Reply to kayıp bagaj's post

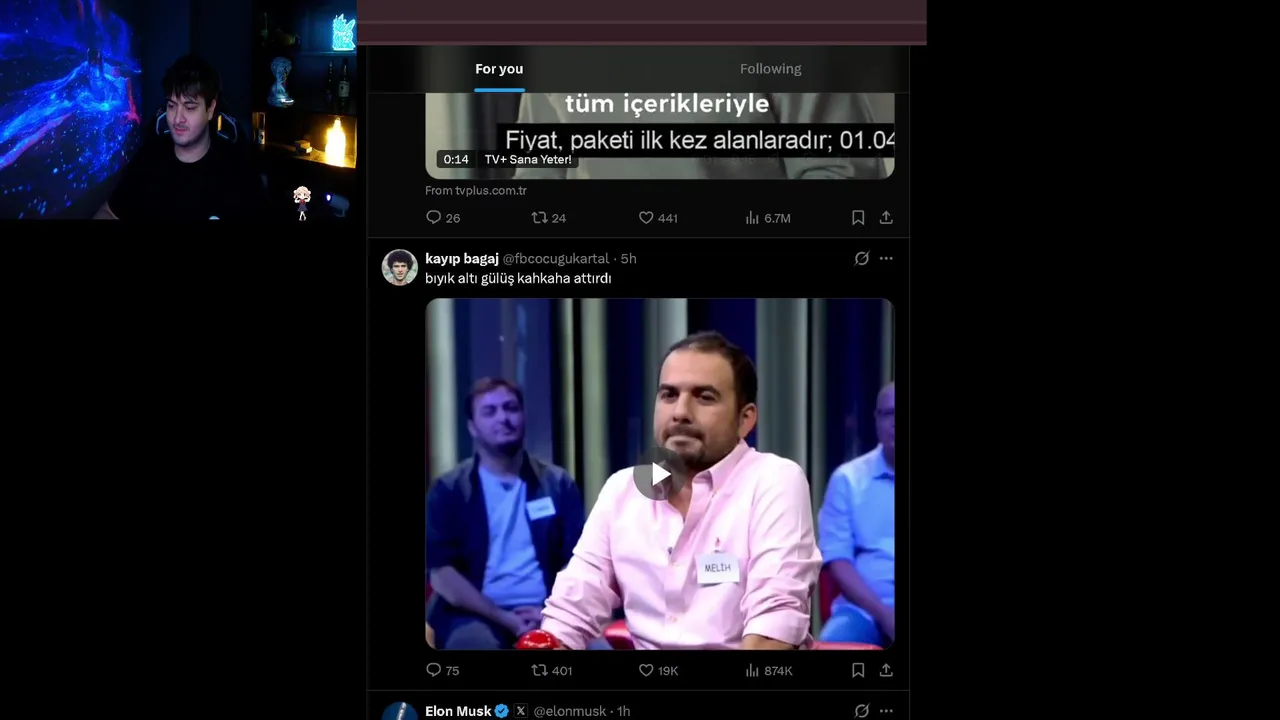pos(433,670)
